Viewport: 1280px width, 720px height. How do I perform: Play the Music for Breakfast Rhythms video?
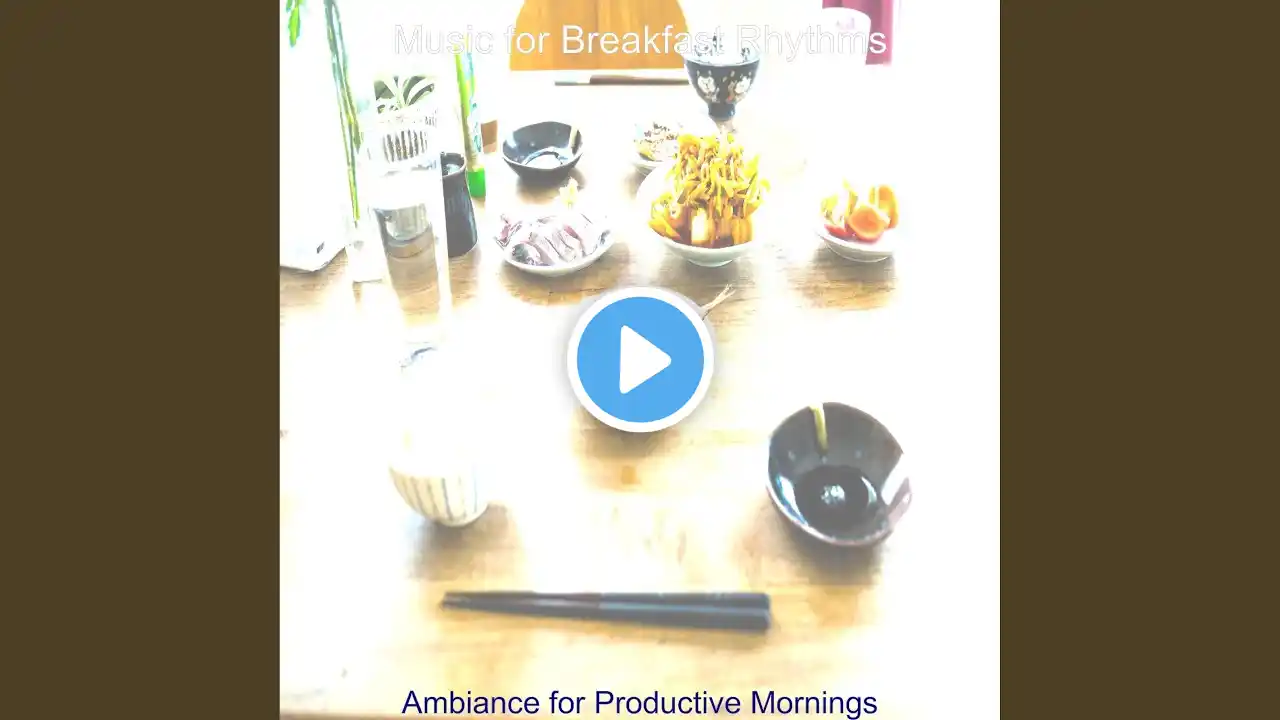(640, 359)
